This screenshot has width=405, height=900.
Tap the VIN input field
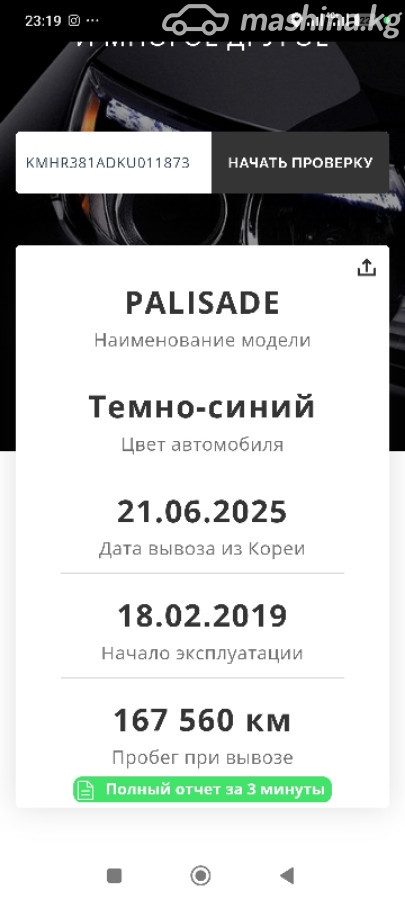(114, 162)
